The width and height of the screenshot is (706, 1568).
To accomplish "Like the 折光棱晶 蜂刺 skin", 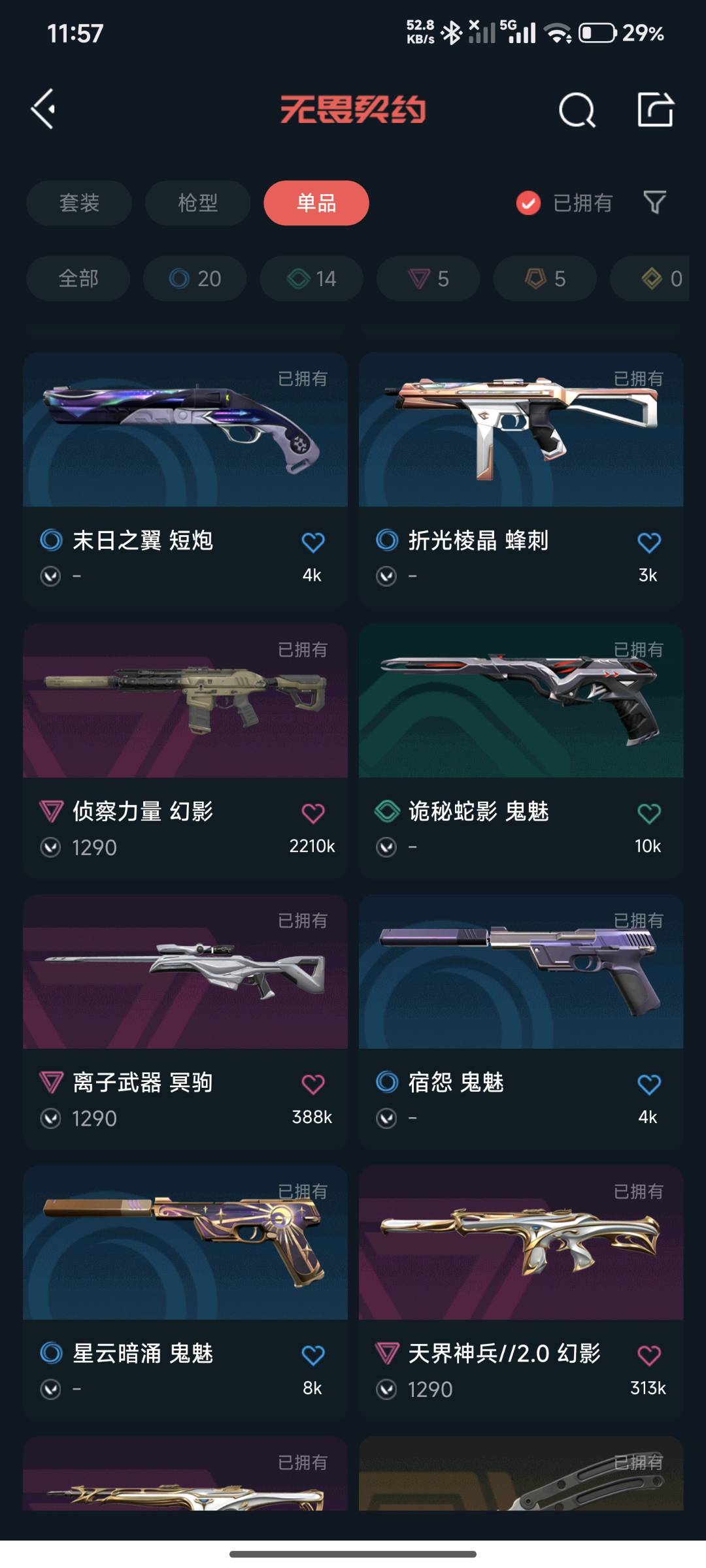I will [x=648, y=542].
